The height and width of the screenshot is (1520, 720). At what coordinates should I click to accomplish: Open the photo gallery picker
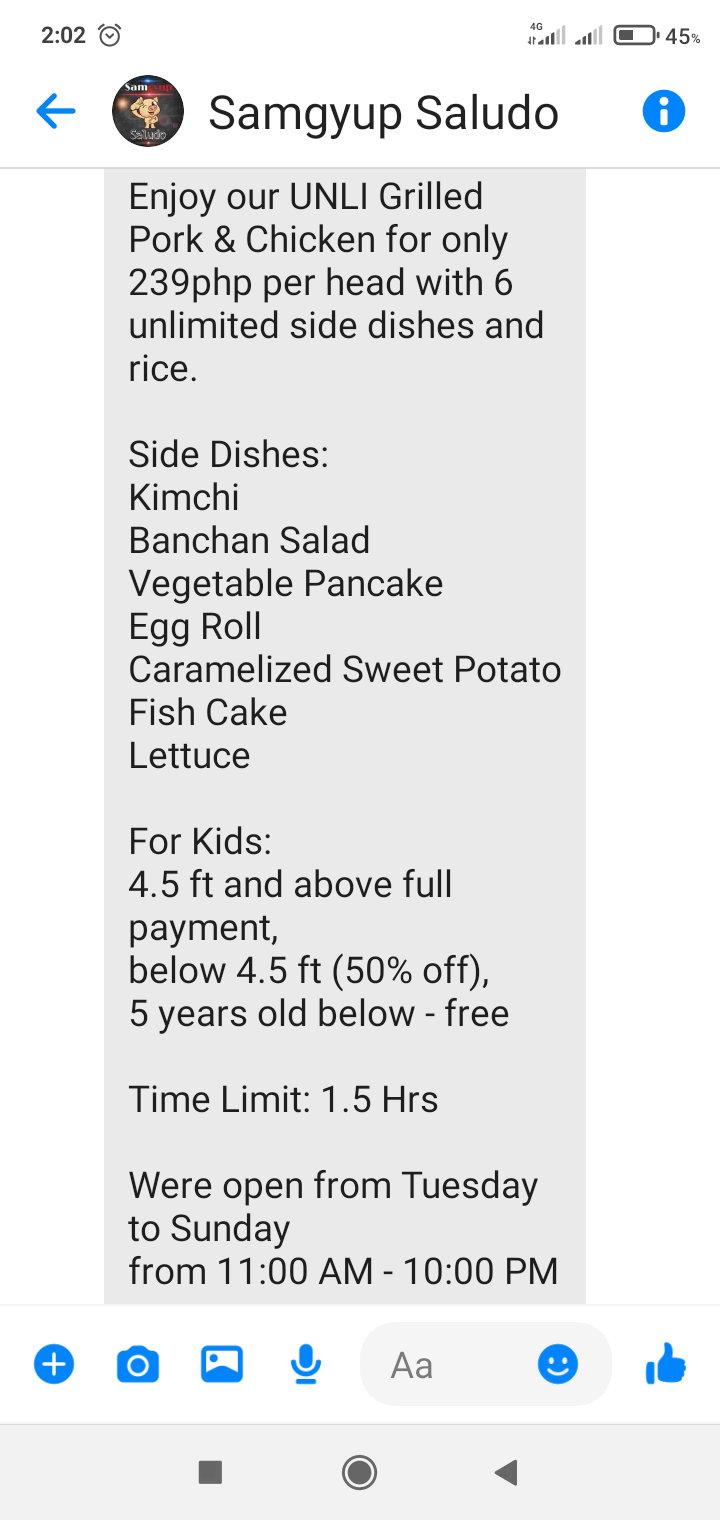(x=222, y=1364)
